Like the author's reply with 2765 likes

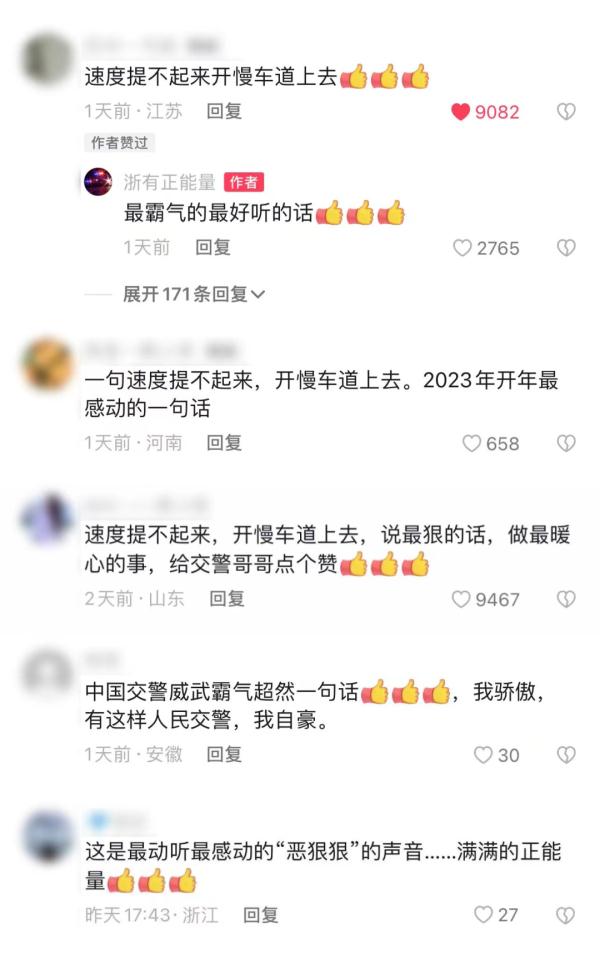point(462,247)
